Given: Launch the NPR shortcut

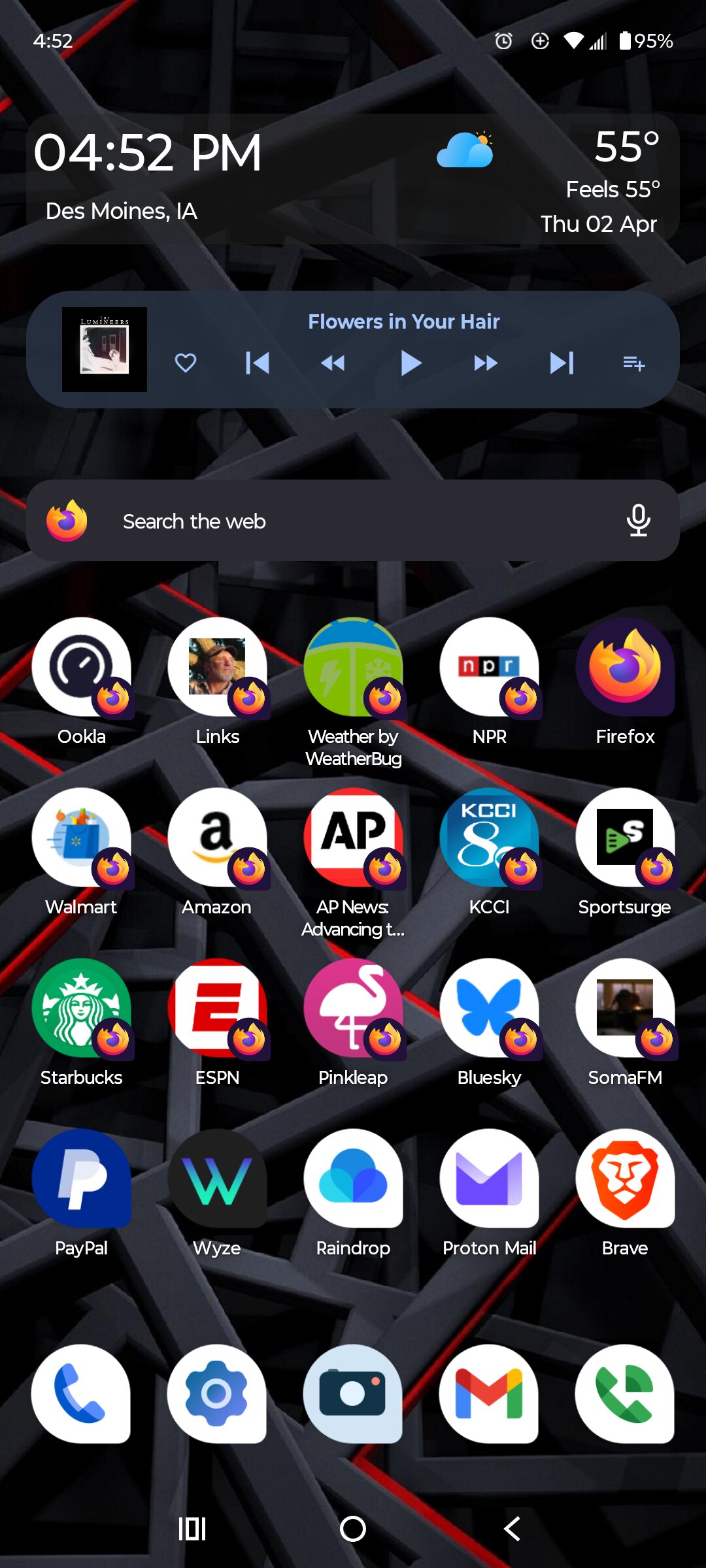Looking at the screenshot, I should coord(489,668).
